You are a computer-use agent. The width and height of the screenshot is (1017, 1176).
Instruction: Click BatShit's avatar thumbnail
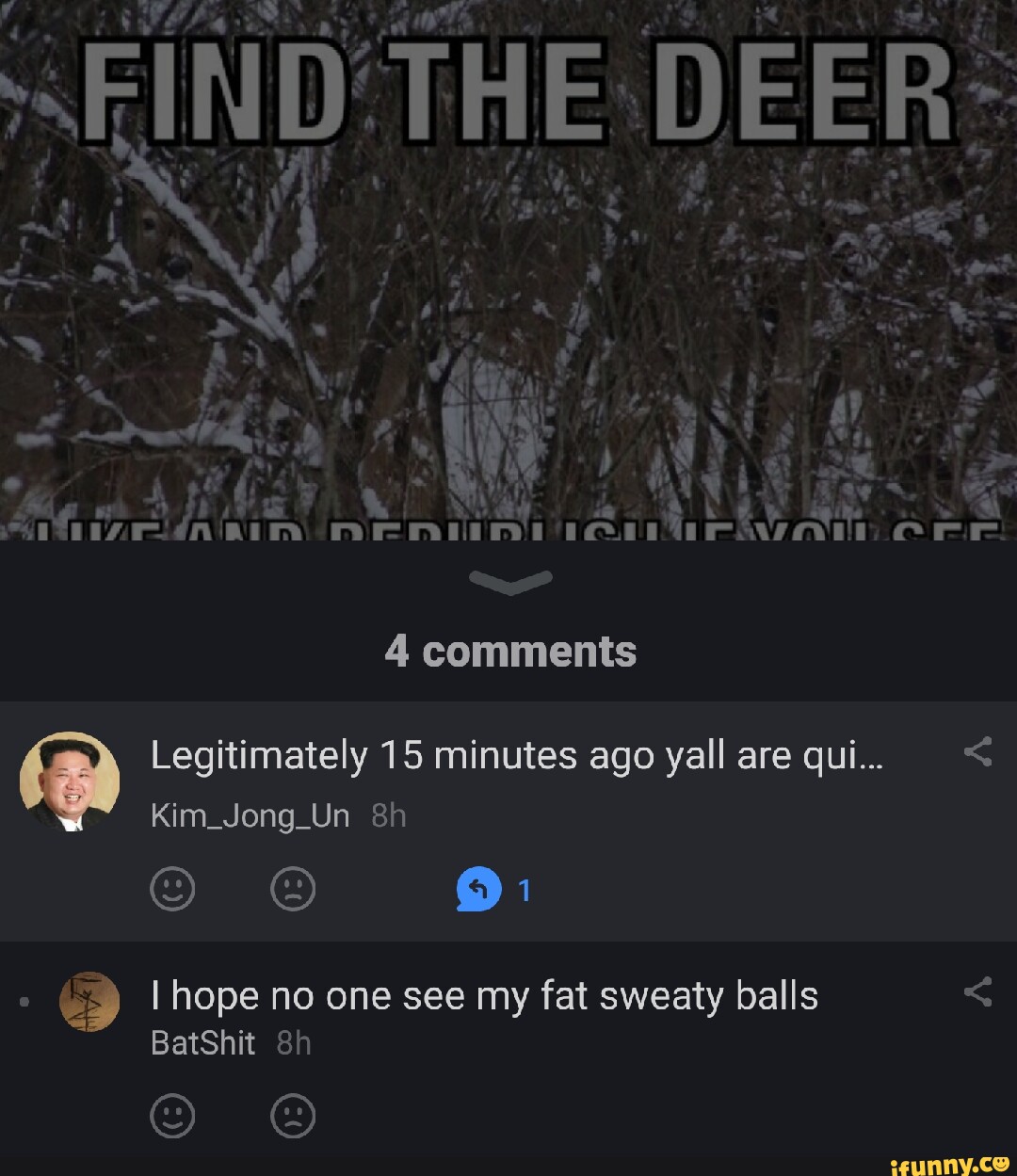point(88,1001)
